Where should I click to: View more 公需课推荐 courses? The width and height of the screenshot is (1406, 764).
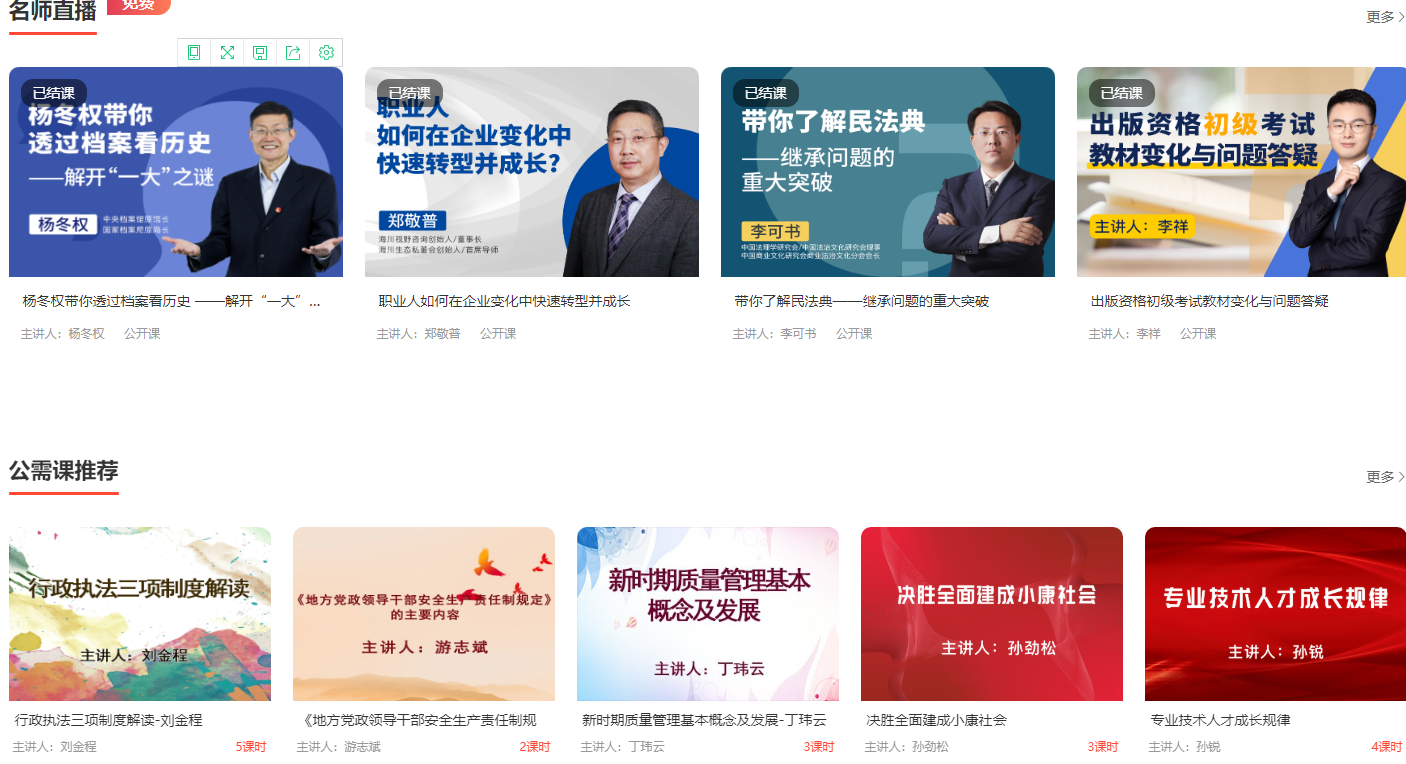click(x=1385, y=477)
